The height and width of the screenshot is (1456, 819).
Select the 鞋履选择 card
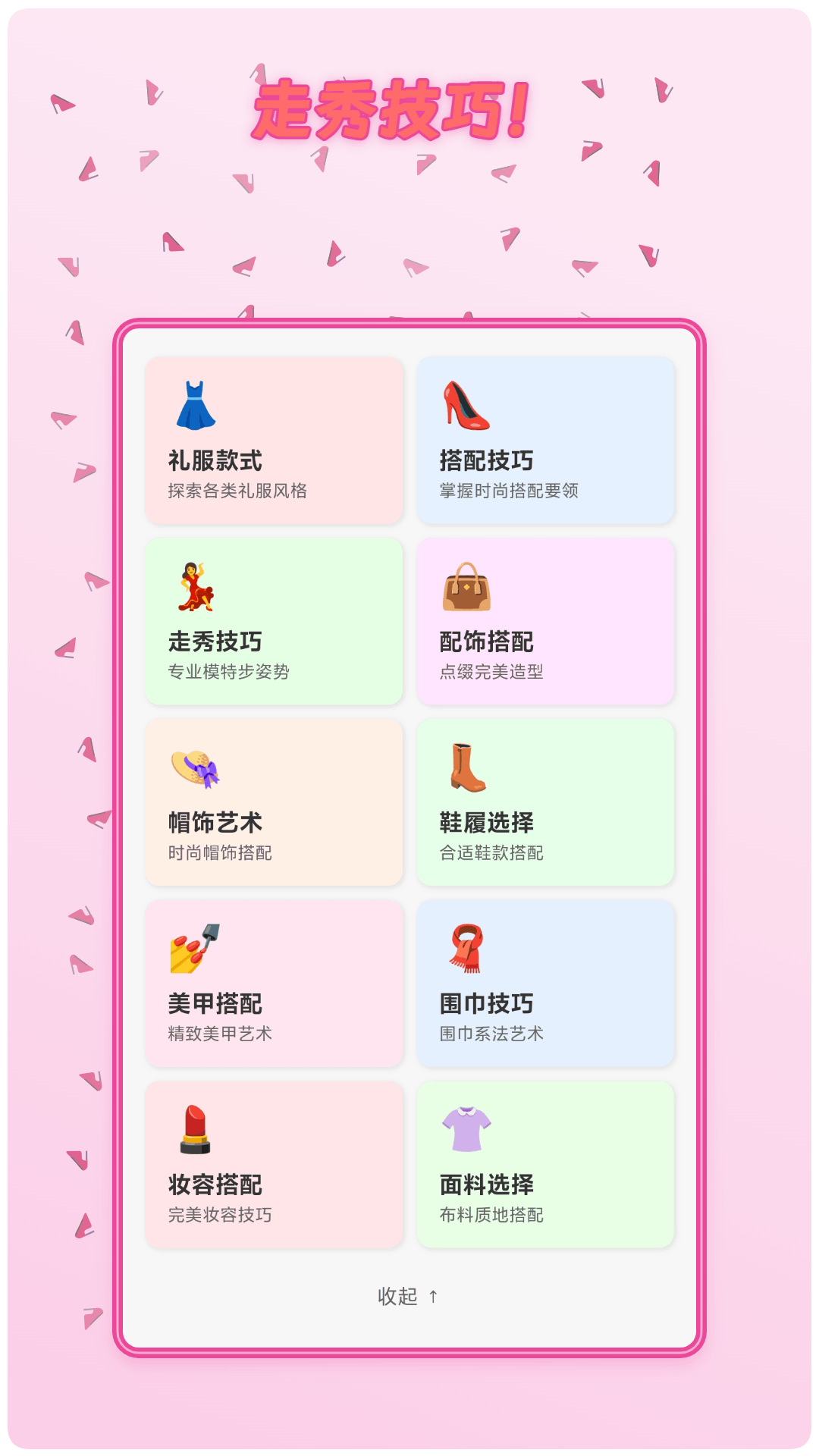(546, 804)
